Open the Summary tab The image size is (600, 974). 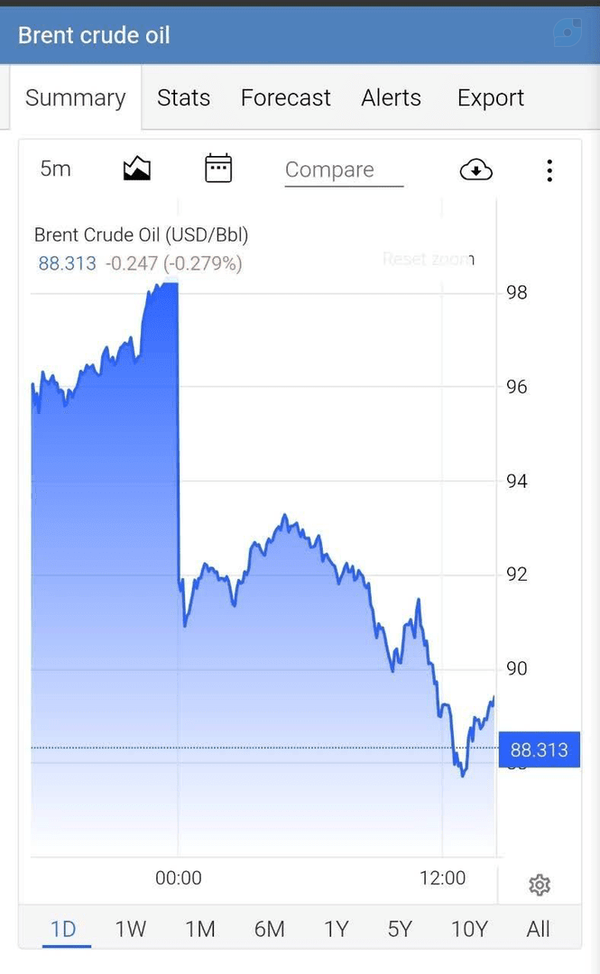coord(76,98)
